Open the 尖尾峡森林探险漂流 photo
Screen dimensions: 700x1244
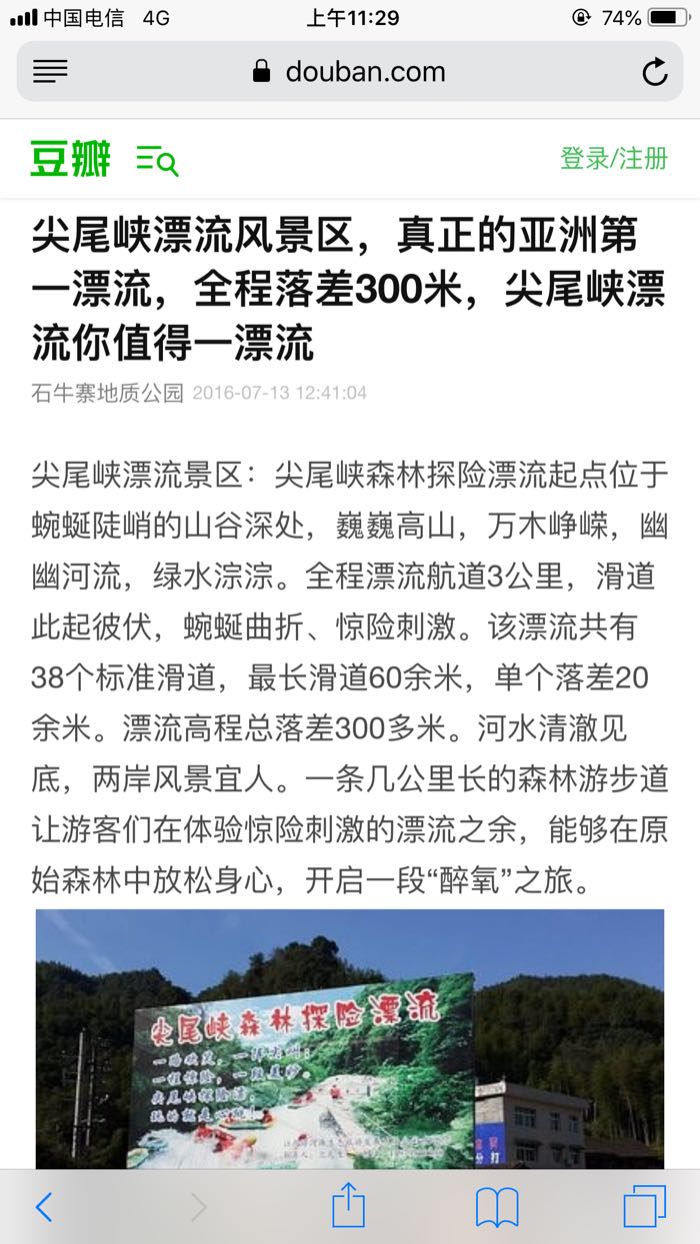[350, 1038]
